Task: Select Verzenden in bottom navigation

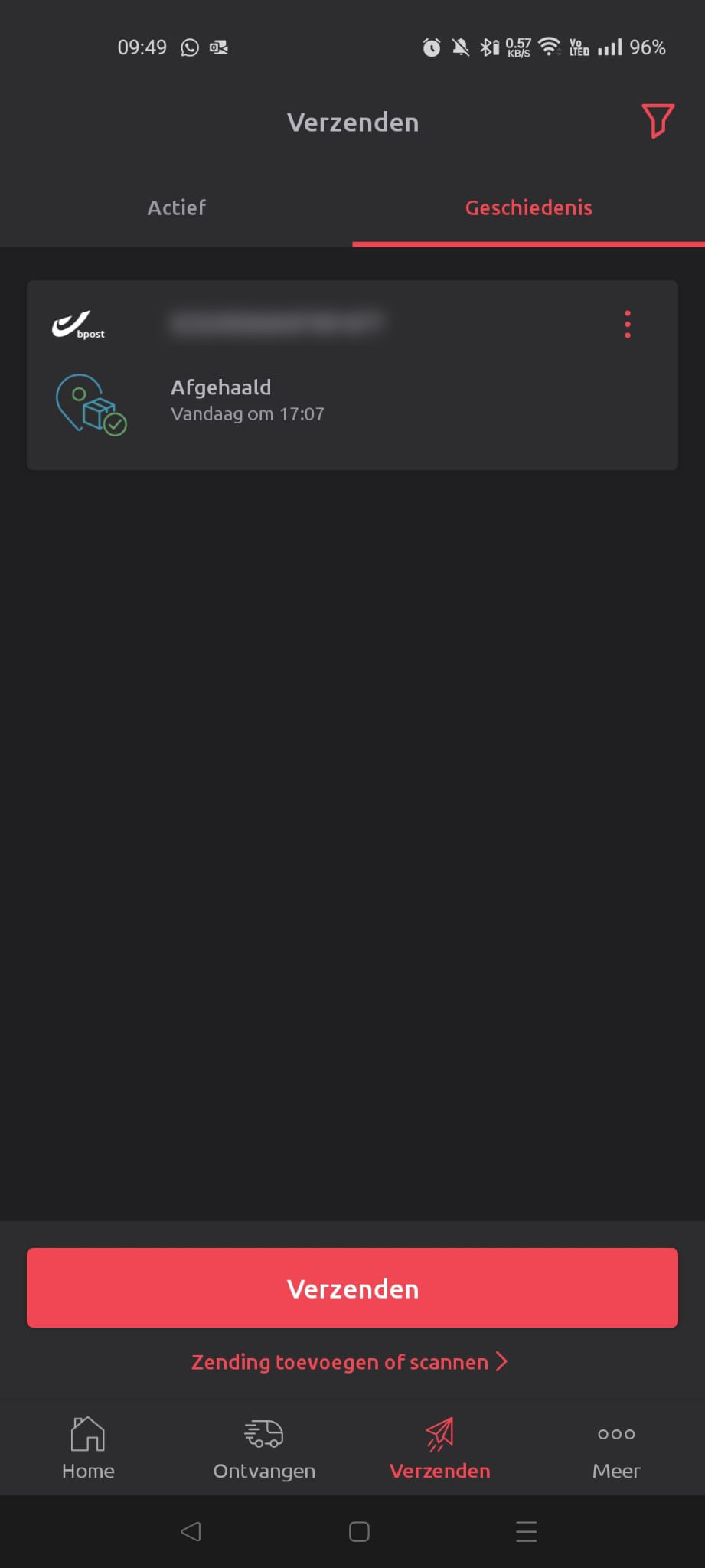Action: click(x=439, y=1449)
